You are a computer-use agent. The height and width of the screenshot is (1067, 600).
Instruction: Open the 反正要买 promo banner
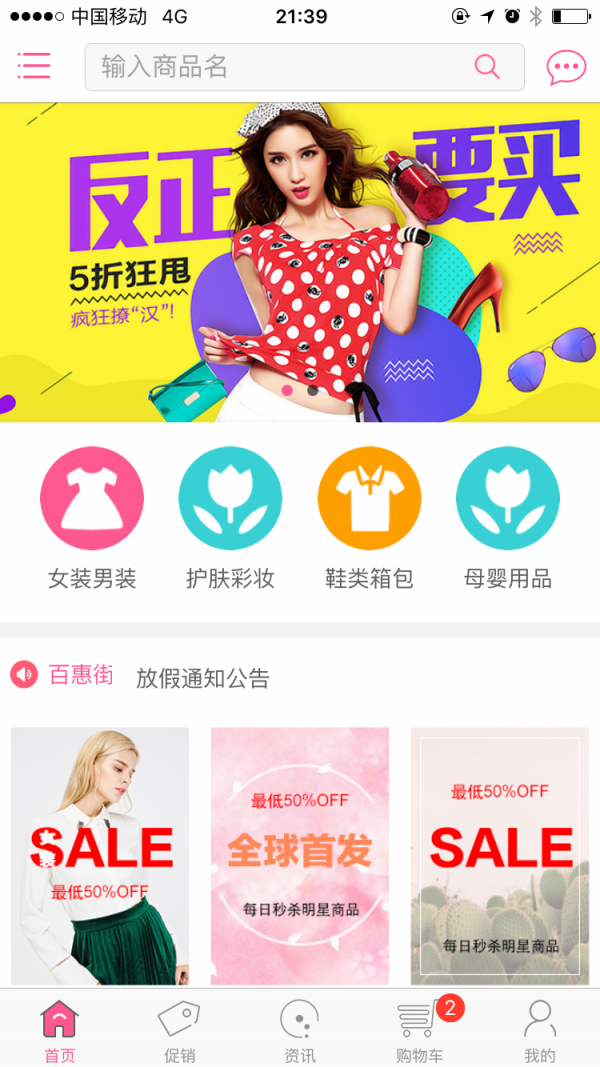point(300,262)
